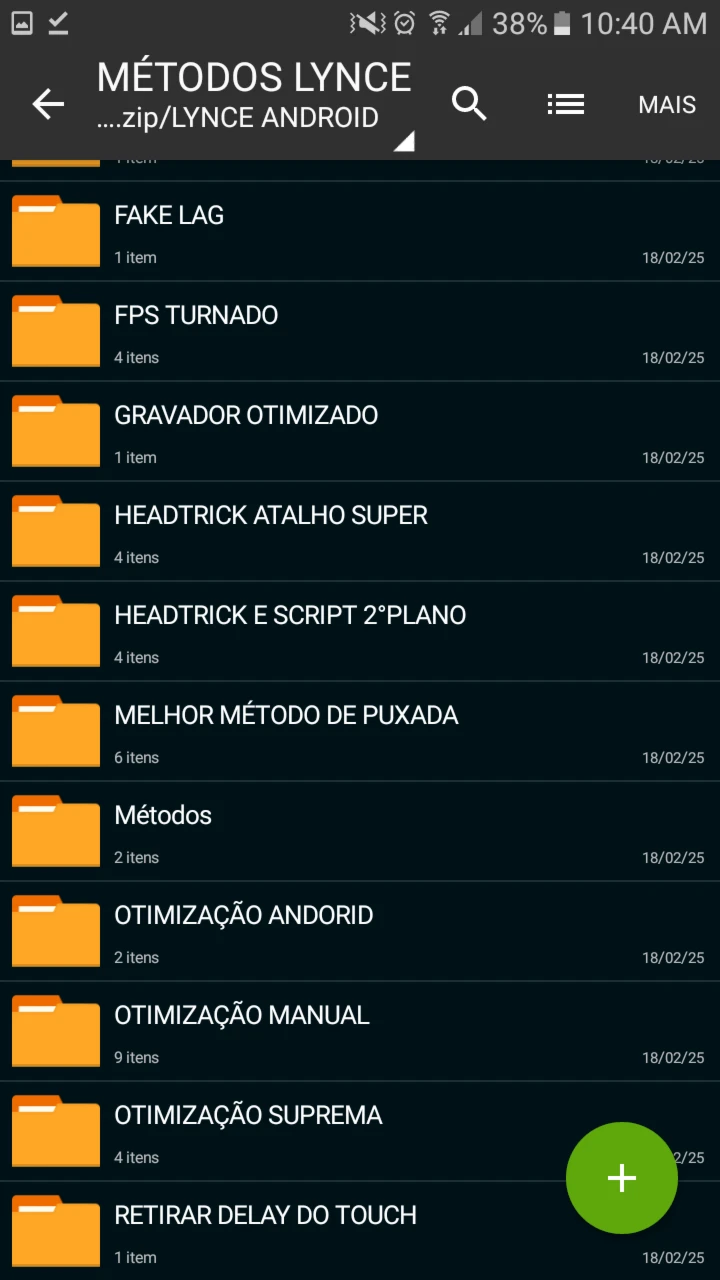Open the Métodos folder

(360, 832)
